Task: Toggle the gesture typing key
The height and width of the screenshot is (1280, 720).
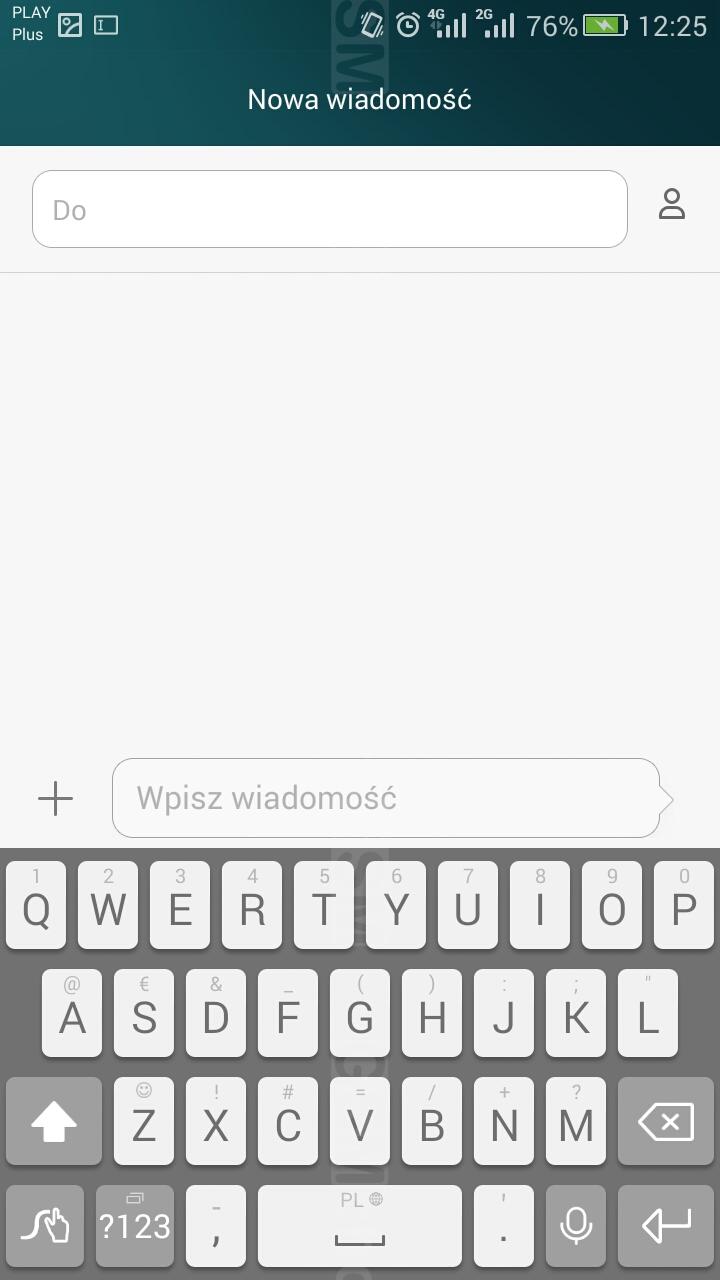Action: coord(45,1227)
